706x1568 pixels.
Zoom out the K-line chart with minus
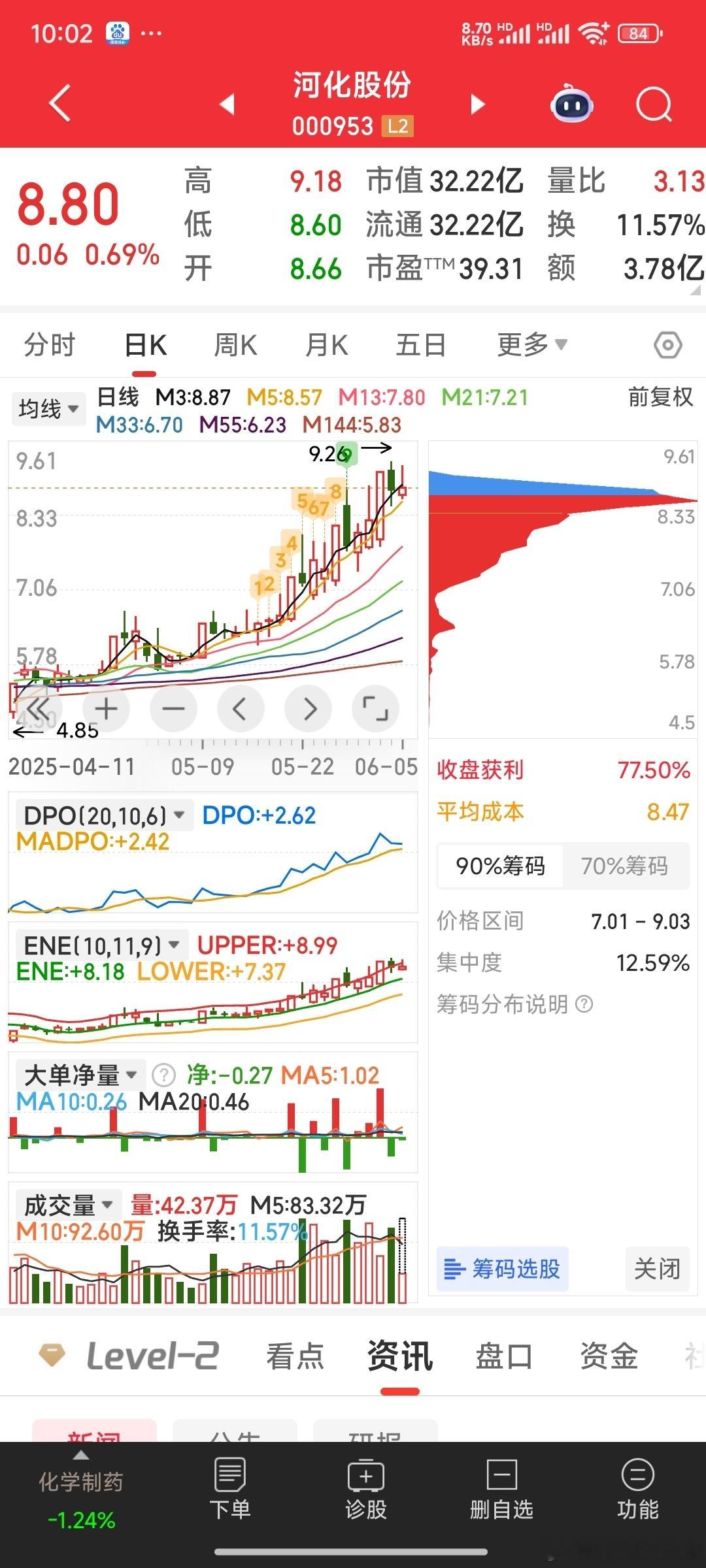(173, 708)
